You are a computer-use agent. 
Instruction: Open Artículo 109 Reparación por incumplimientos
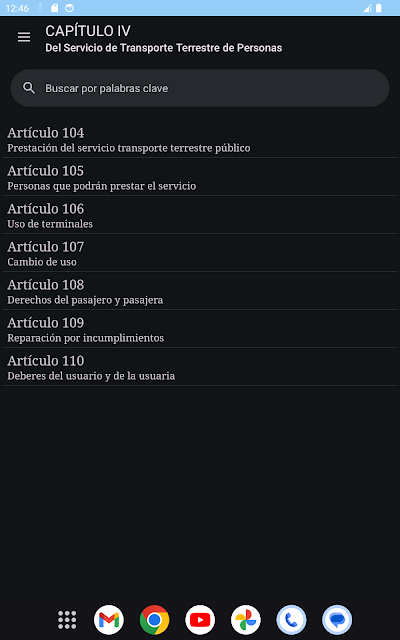point(200,329)
